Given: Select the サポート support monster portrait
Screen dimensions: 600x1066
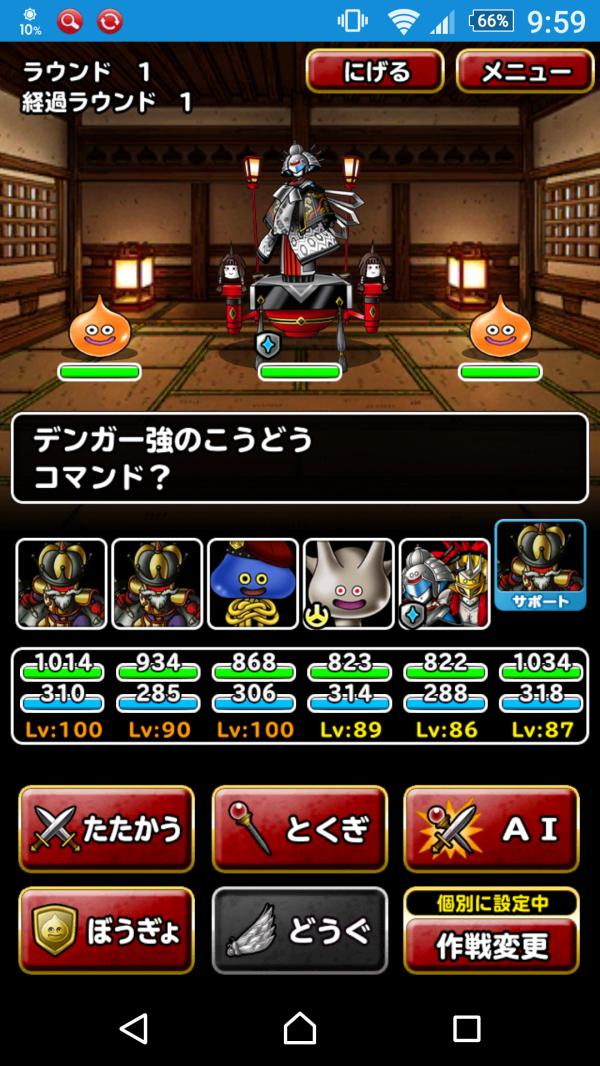Looking at the screenshot, I should [x=540, y=568].
